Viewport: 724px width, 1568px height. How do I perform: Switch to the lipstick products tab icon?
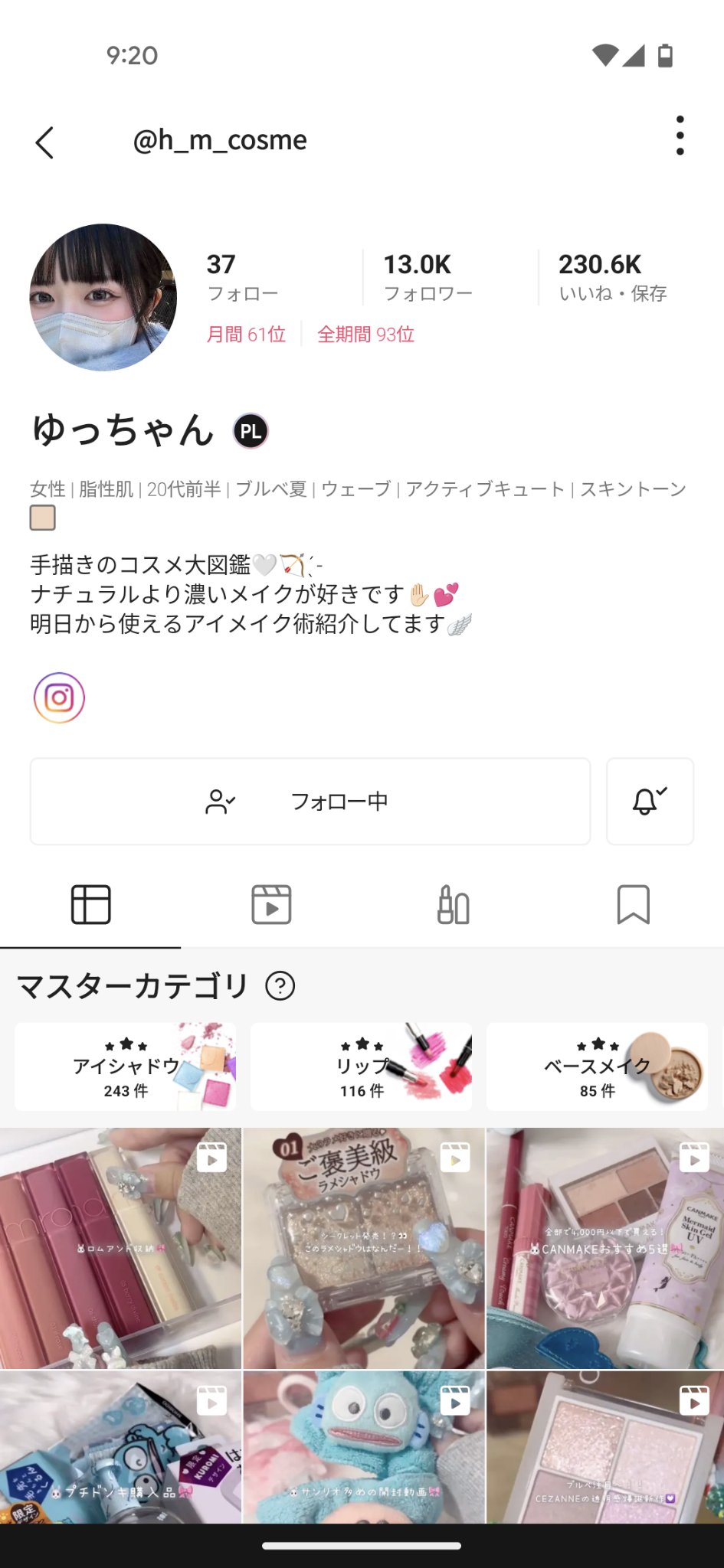pos(453,903)
